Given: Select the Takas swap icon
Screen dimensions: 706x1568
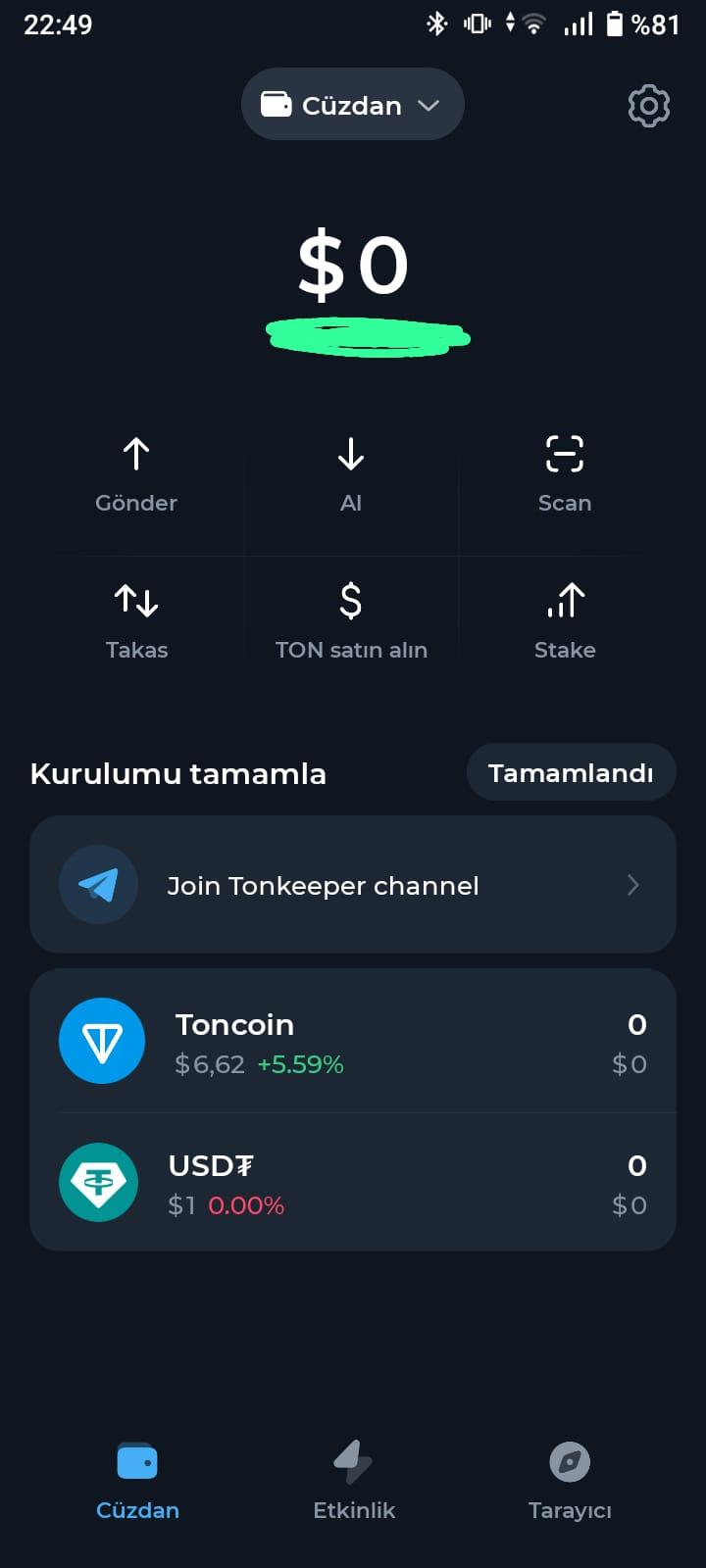Looking at the screenshot, I should tap(135, 600).
